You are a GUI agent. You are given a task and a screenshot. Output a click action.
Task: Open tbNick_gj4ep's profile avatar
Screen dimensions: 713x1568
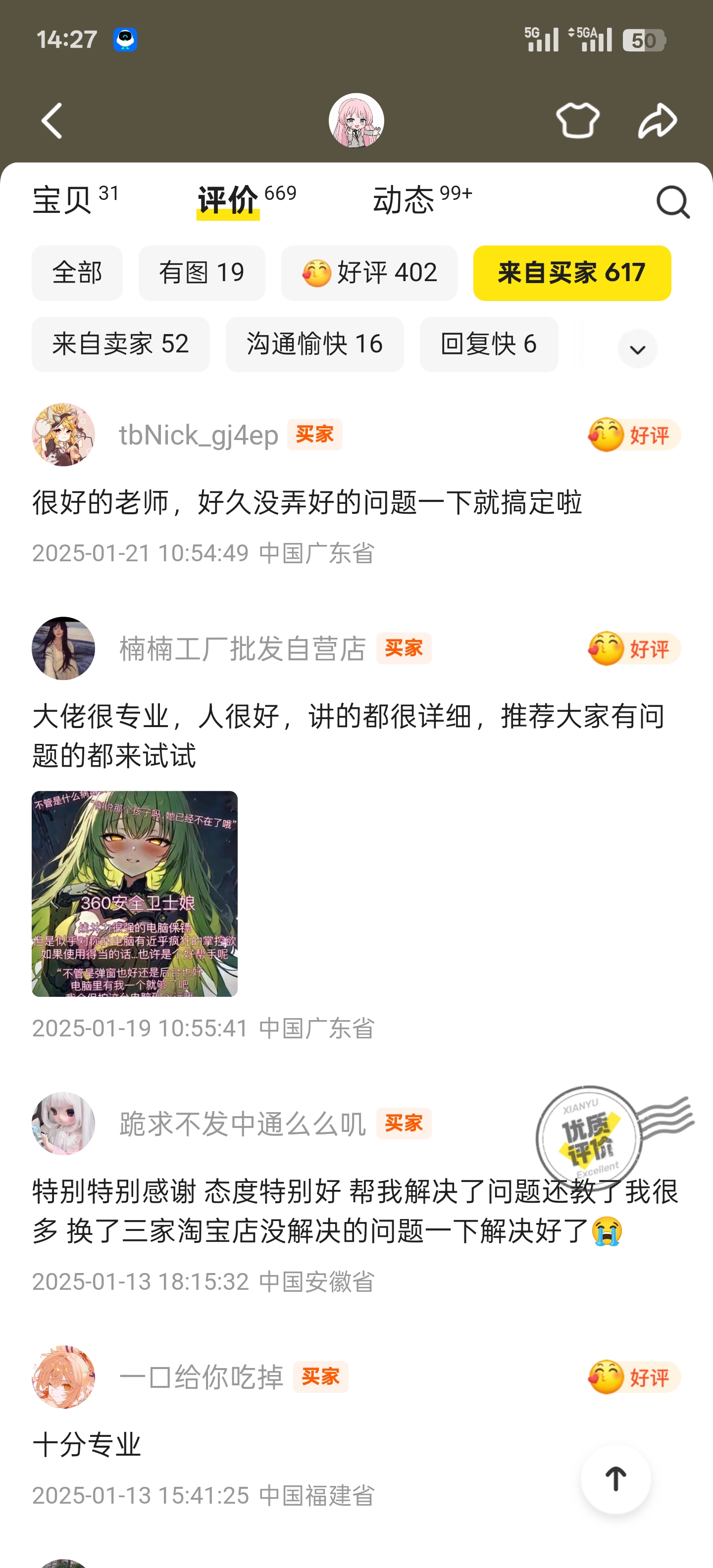click(63, 435)
